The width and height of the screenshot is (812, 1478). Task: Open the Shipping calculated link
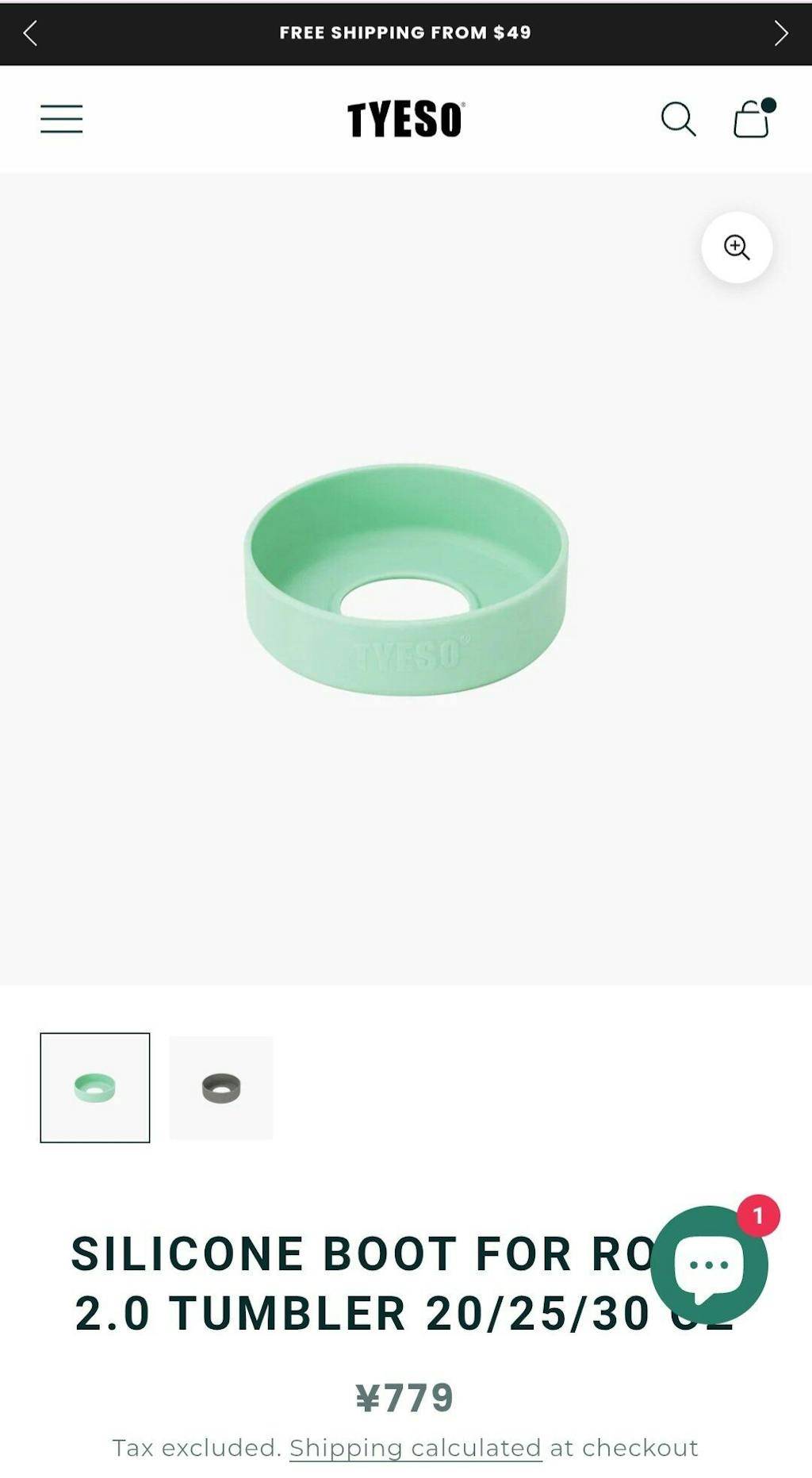click(416, 1448)
